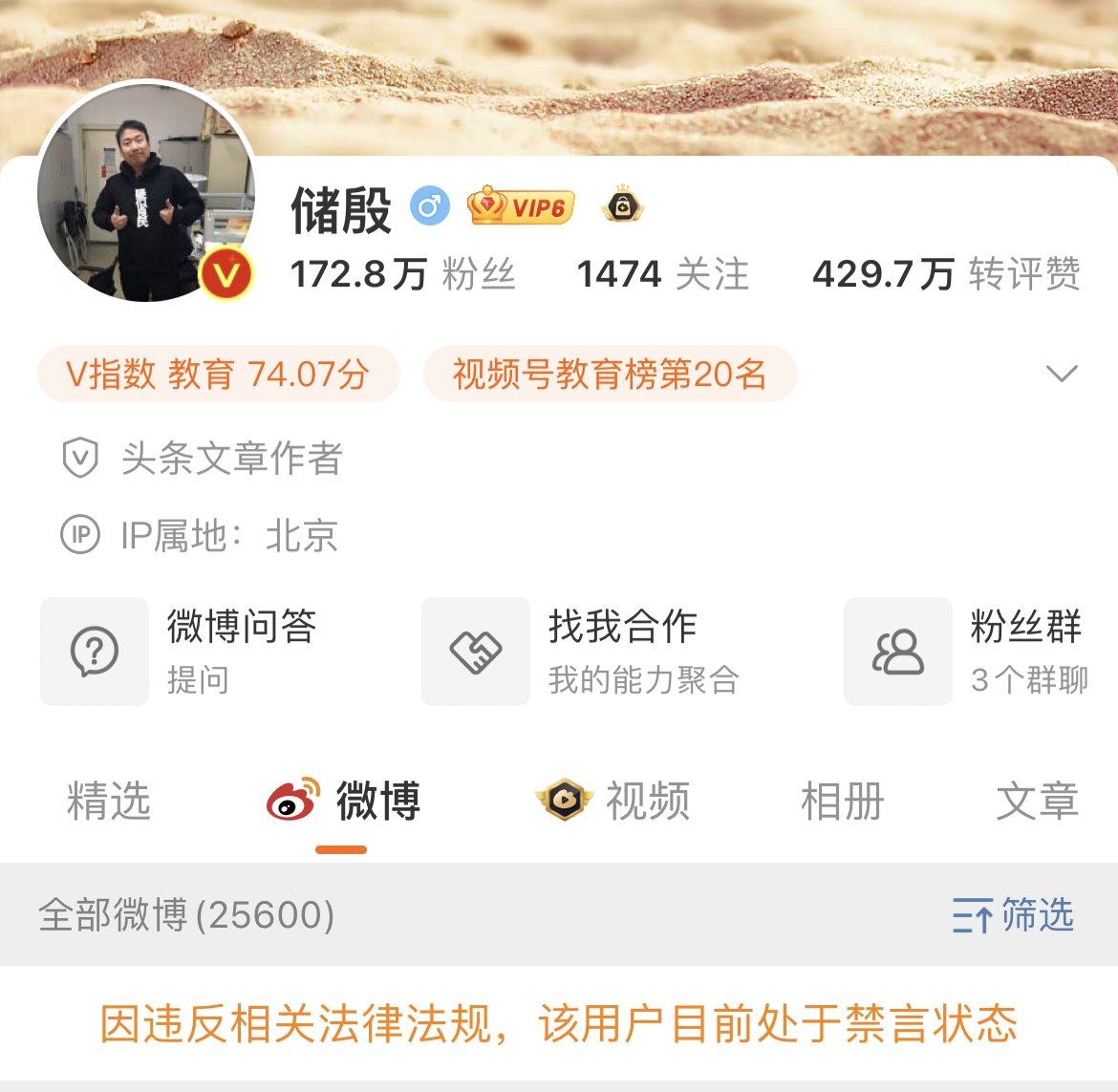The height and width of the screenshot is (1092, 1118).
Task: Open the profile avatar photo
Action: point(145,192)
